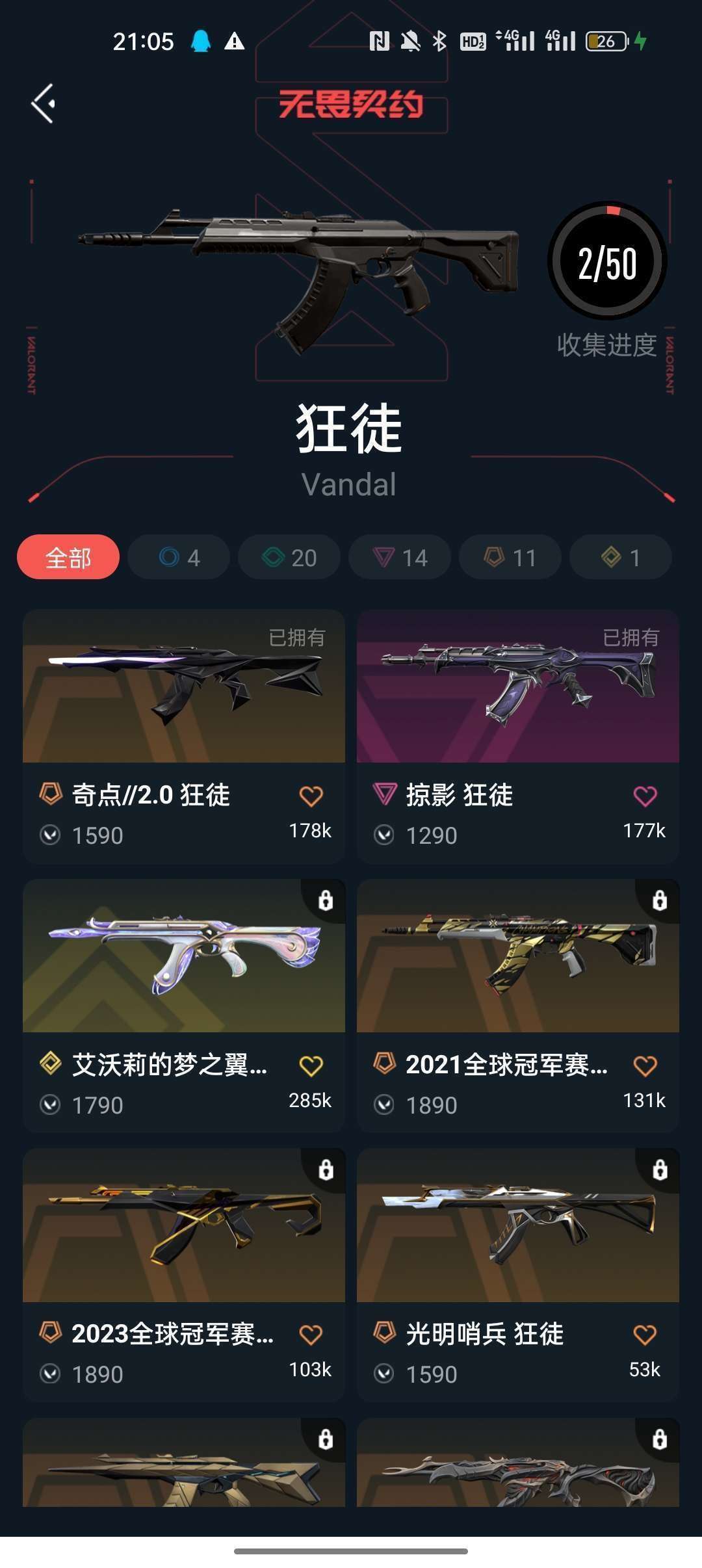Filter skins by the green tier chip showing 20
This screenshot has height=1568, width=702.
pos(289,557)
